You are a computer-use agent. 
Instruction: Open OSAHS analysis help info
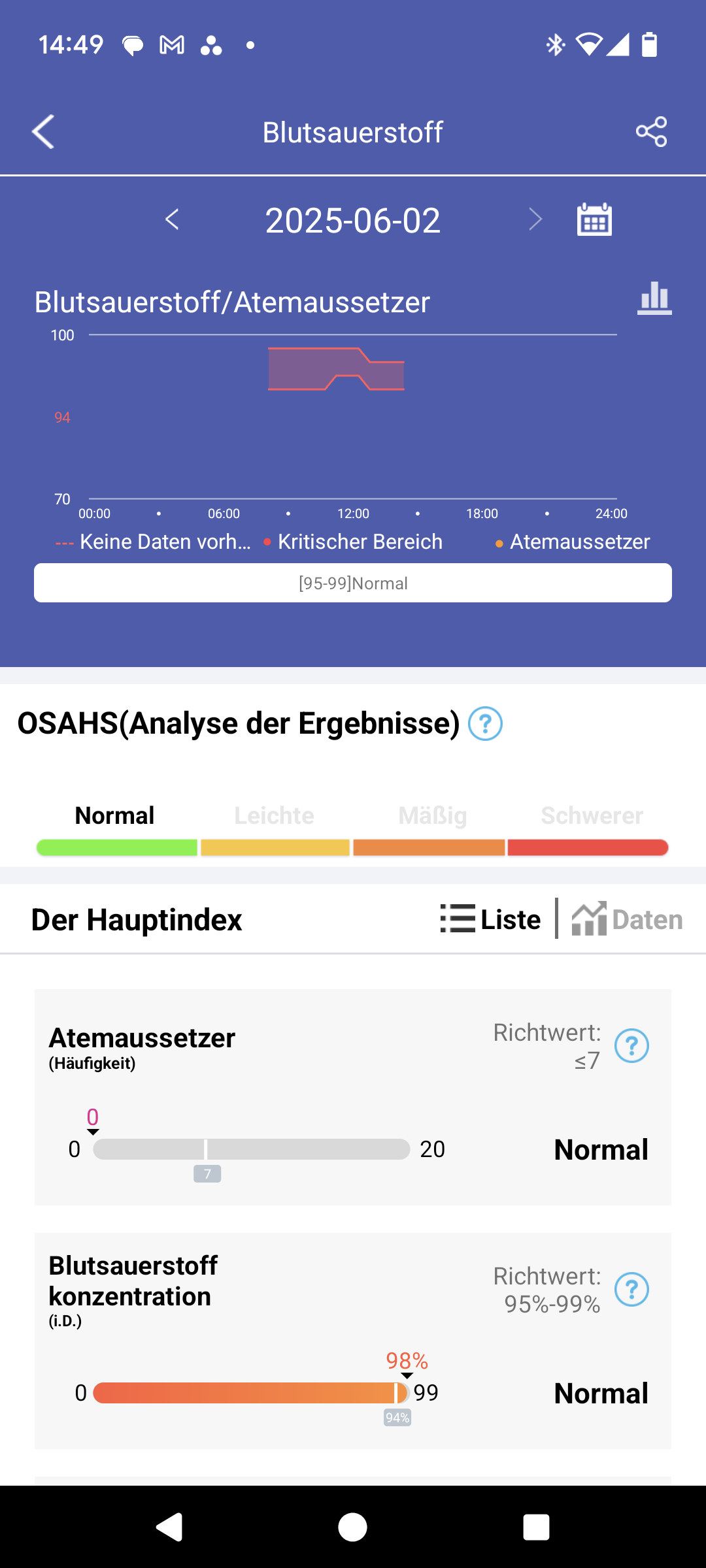pos(486,724)
